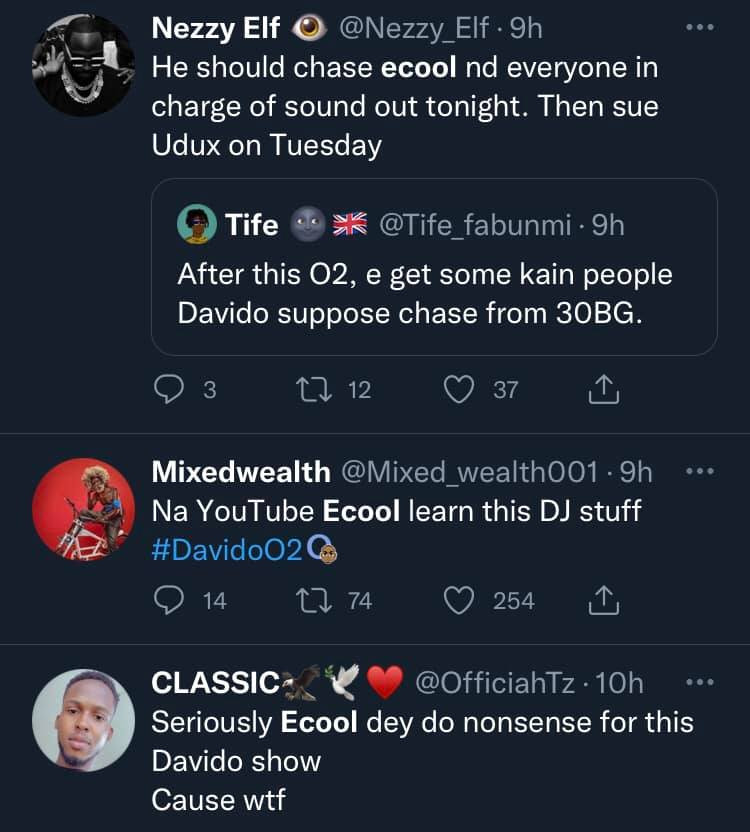The width and height of the screenshot is (750, 832).
Task: Reply to Mixedwealth's tweet
Action: [170, 600]
